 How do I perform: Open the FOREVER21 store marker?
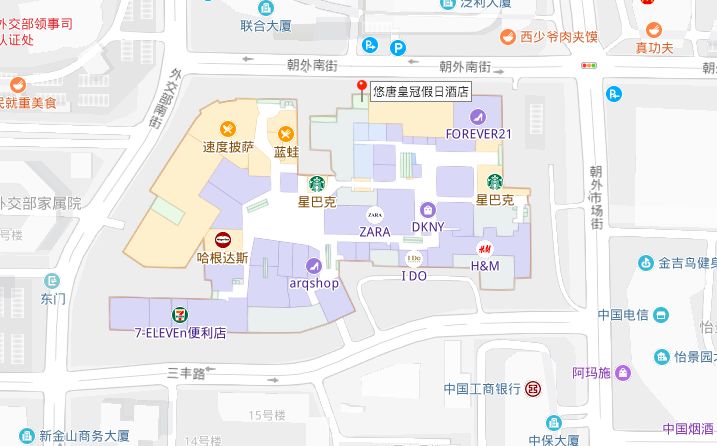(x=477, y=116)
